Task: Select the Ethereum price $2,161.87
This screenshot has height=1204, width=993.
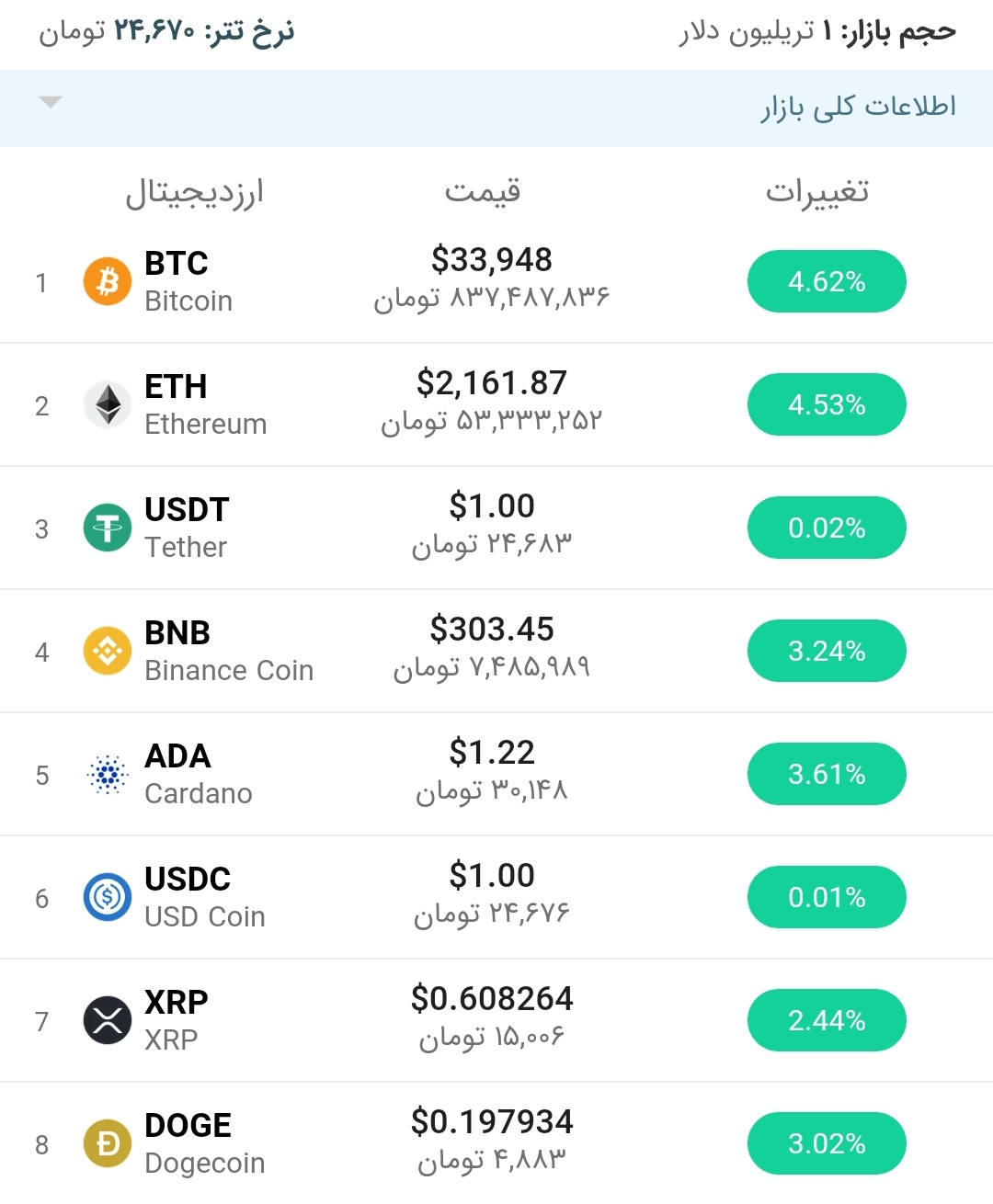Action: click(x=492, y=383)
